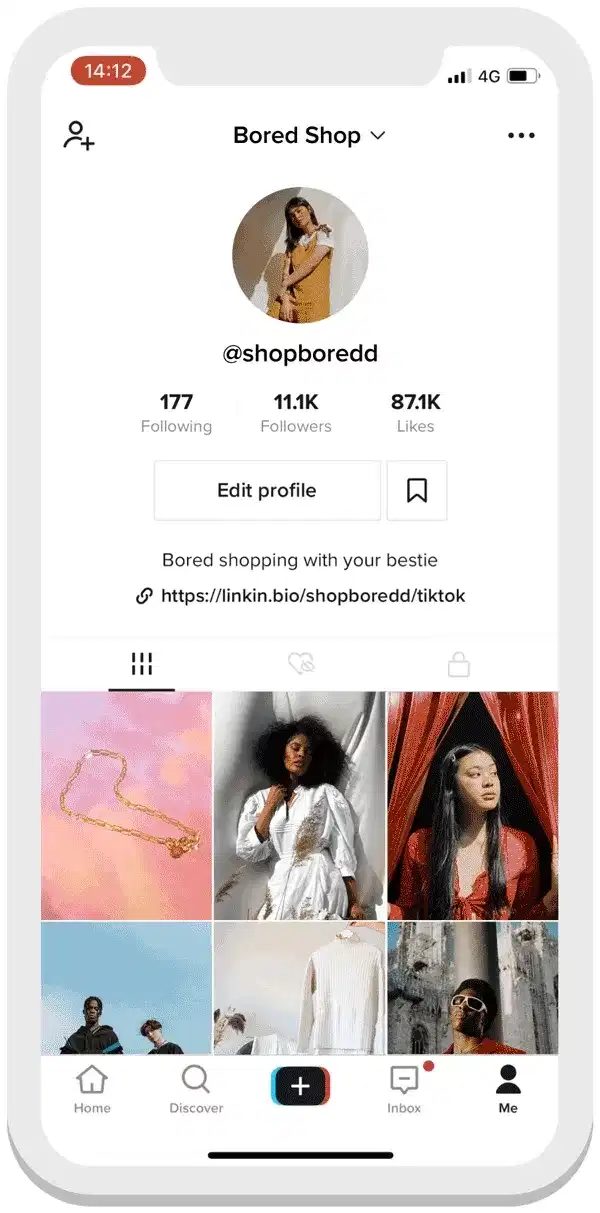Viewport: 600px width, 1213px height.
Task: Open the woman in white dress video
Action: pos(300,805)
